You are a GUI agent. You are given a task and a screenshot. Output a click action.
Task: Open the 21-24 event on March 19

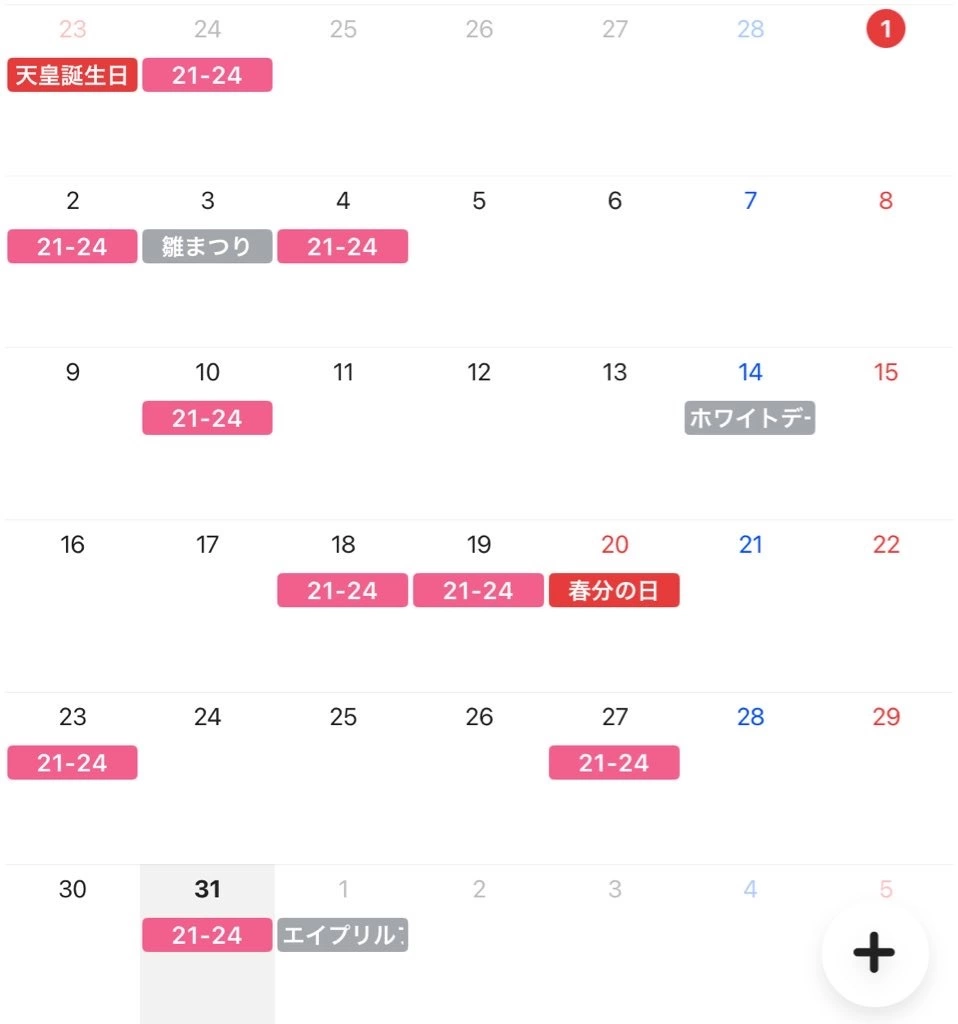point(478,590)
